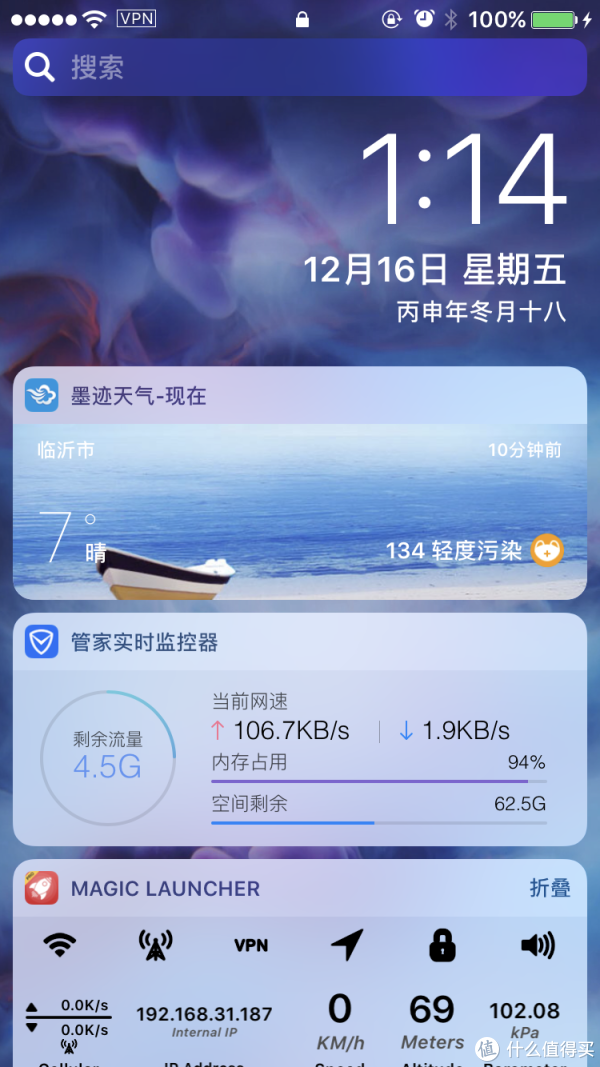Tap the location arrow icon in Magic Launcher
This screenshot has width=600, height=1067.
(x=347, y=944)
